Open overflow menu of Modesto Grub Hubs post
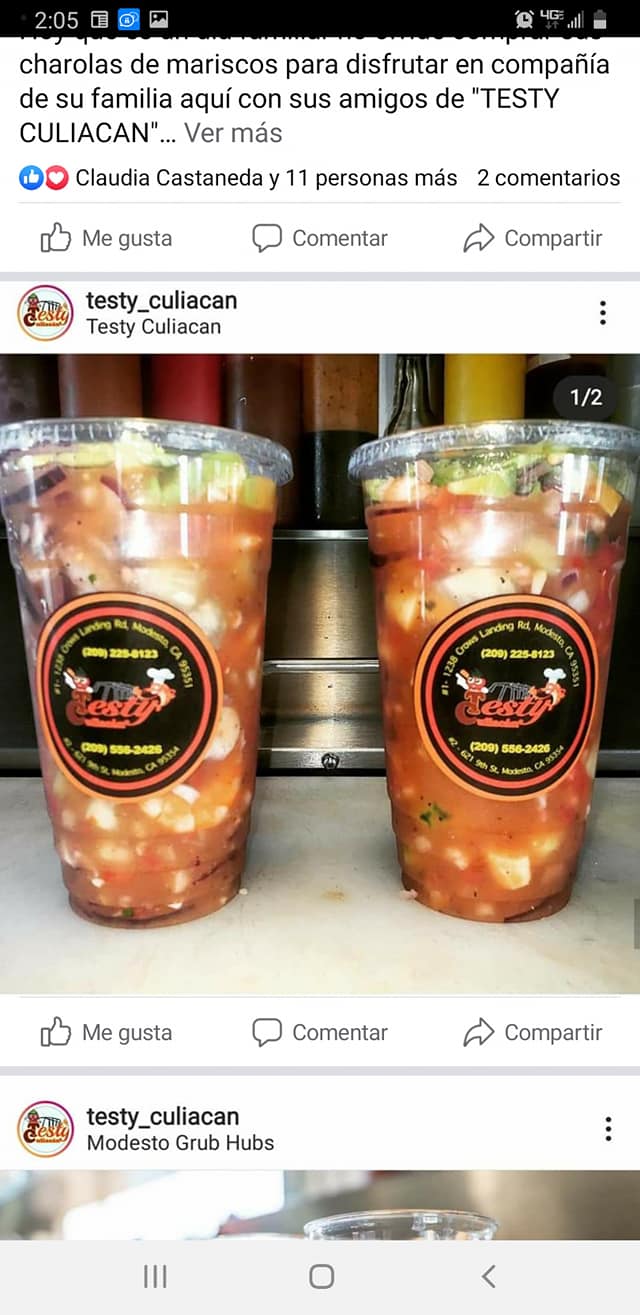The height and width of the screenshot is (1315, 640). tap(607, 1129)
